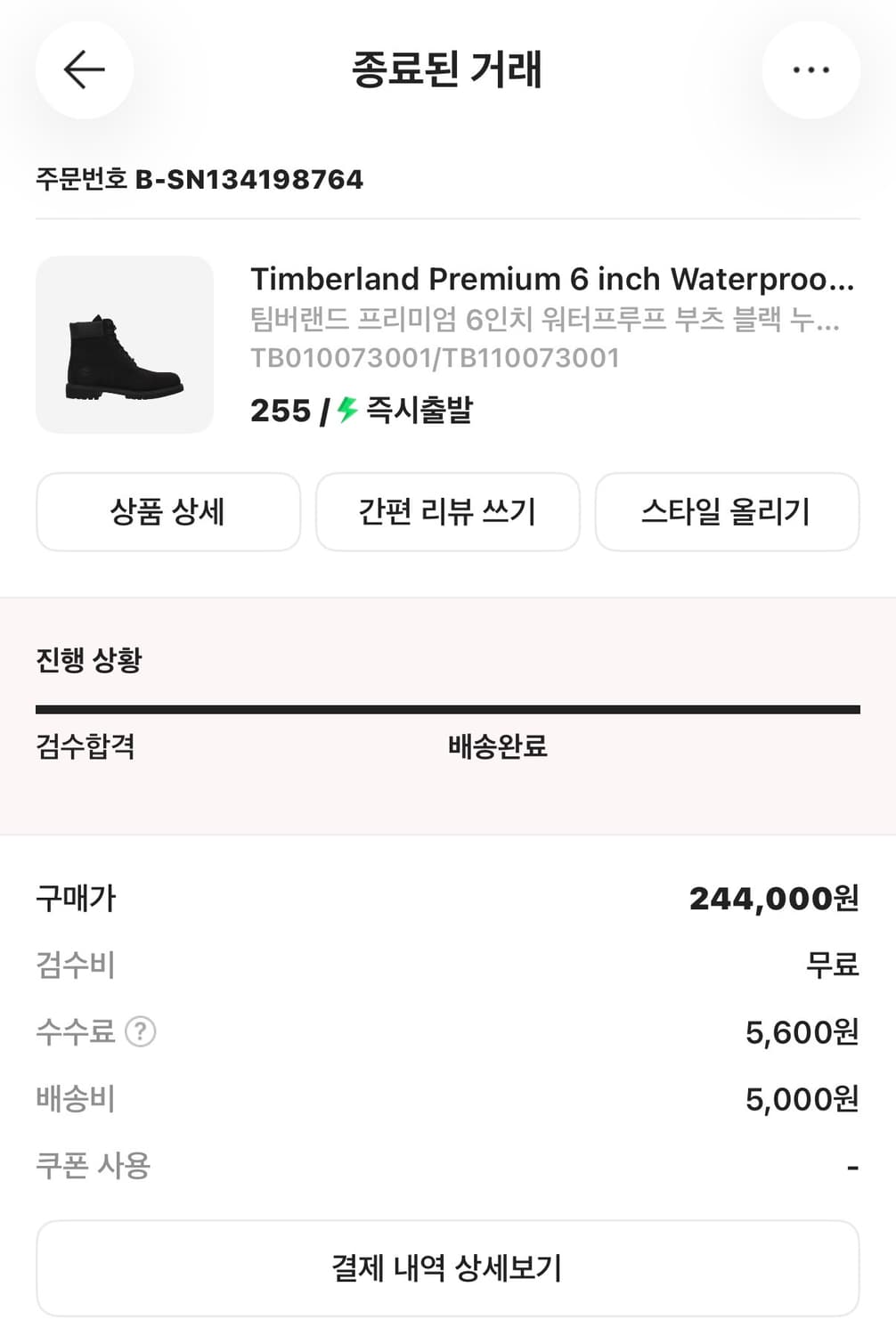Viewport: 896px width, 1336px height.
Task: Tap the size label 255
Action: [x=276, y=411]
